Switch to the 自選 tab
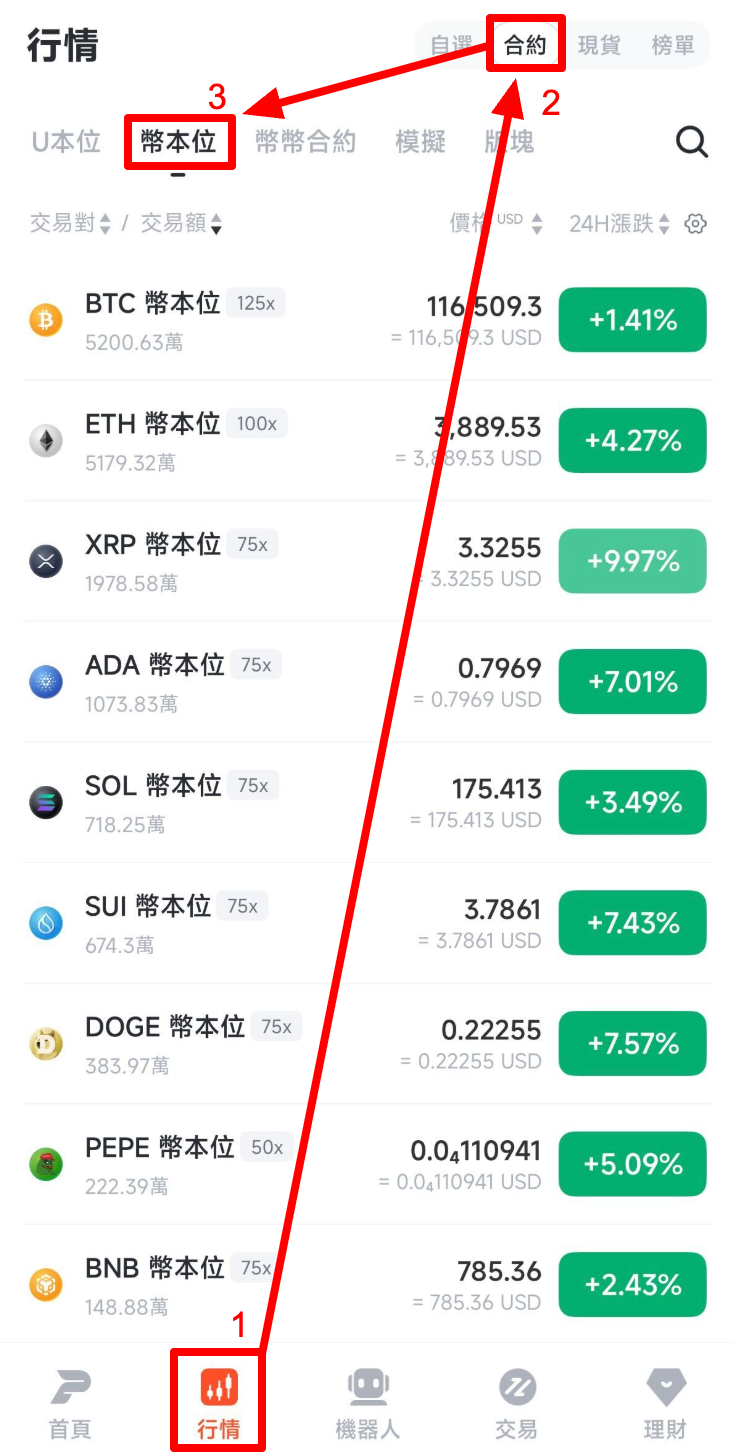Image resolution: width=734 pixels, height=1456 pixels. coord(452,44)
